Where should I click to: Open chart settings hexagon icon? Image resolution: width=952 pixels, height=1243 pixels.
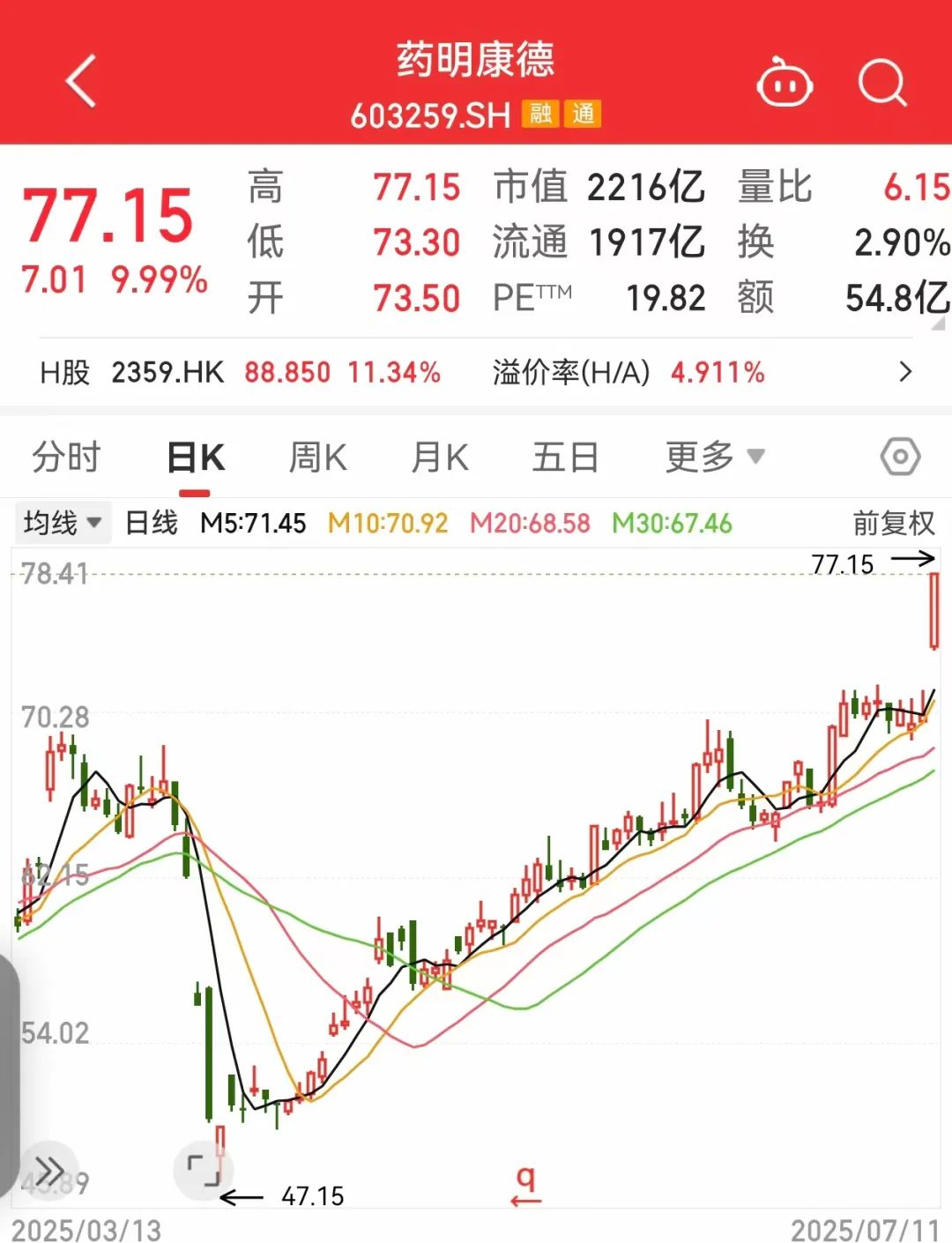900,457
